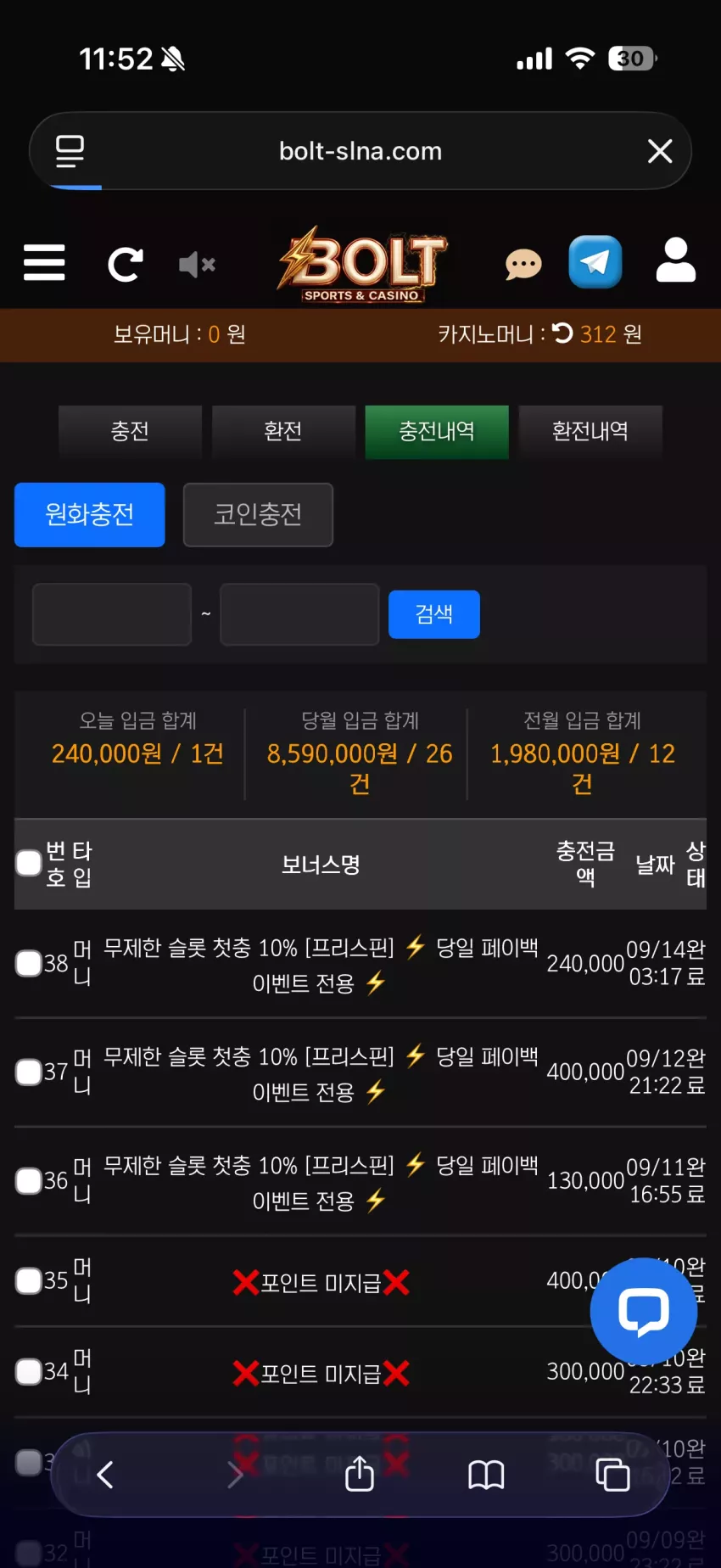Stop loading with browser X button
721x1568 pixels.
tap(660, 151)
